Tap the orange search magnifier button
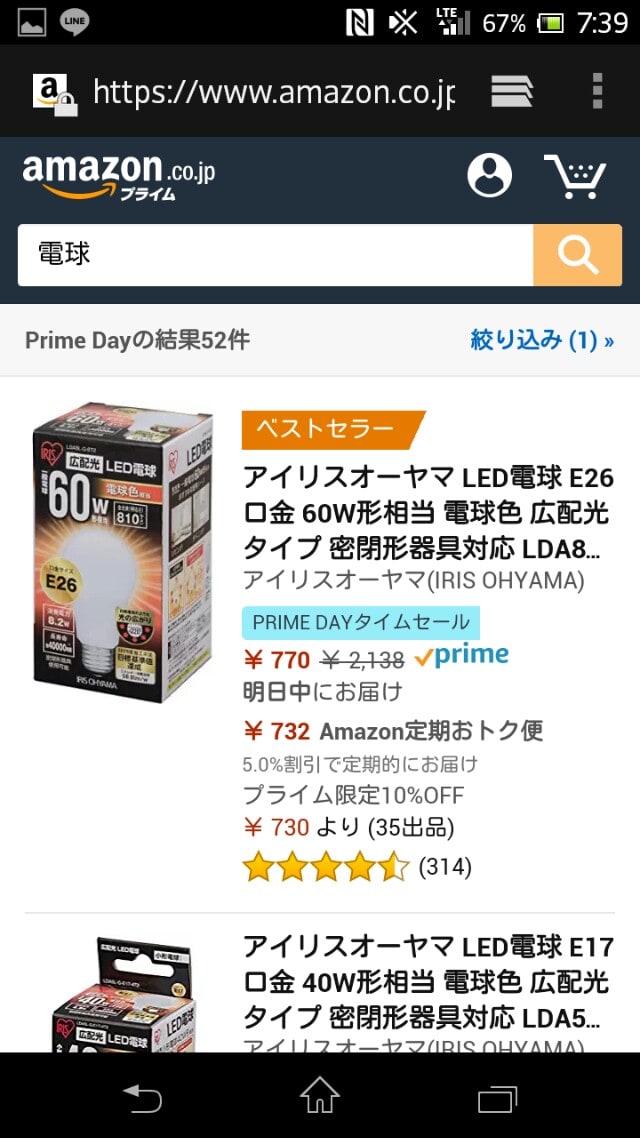 point(577,254)
